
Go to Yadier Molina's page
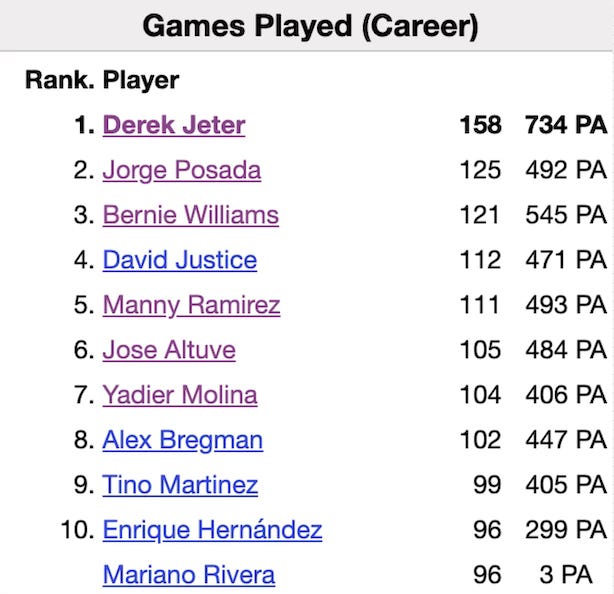click(180, 395)
